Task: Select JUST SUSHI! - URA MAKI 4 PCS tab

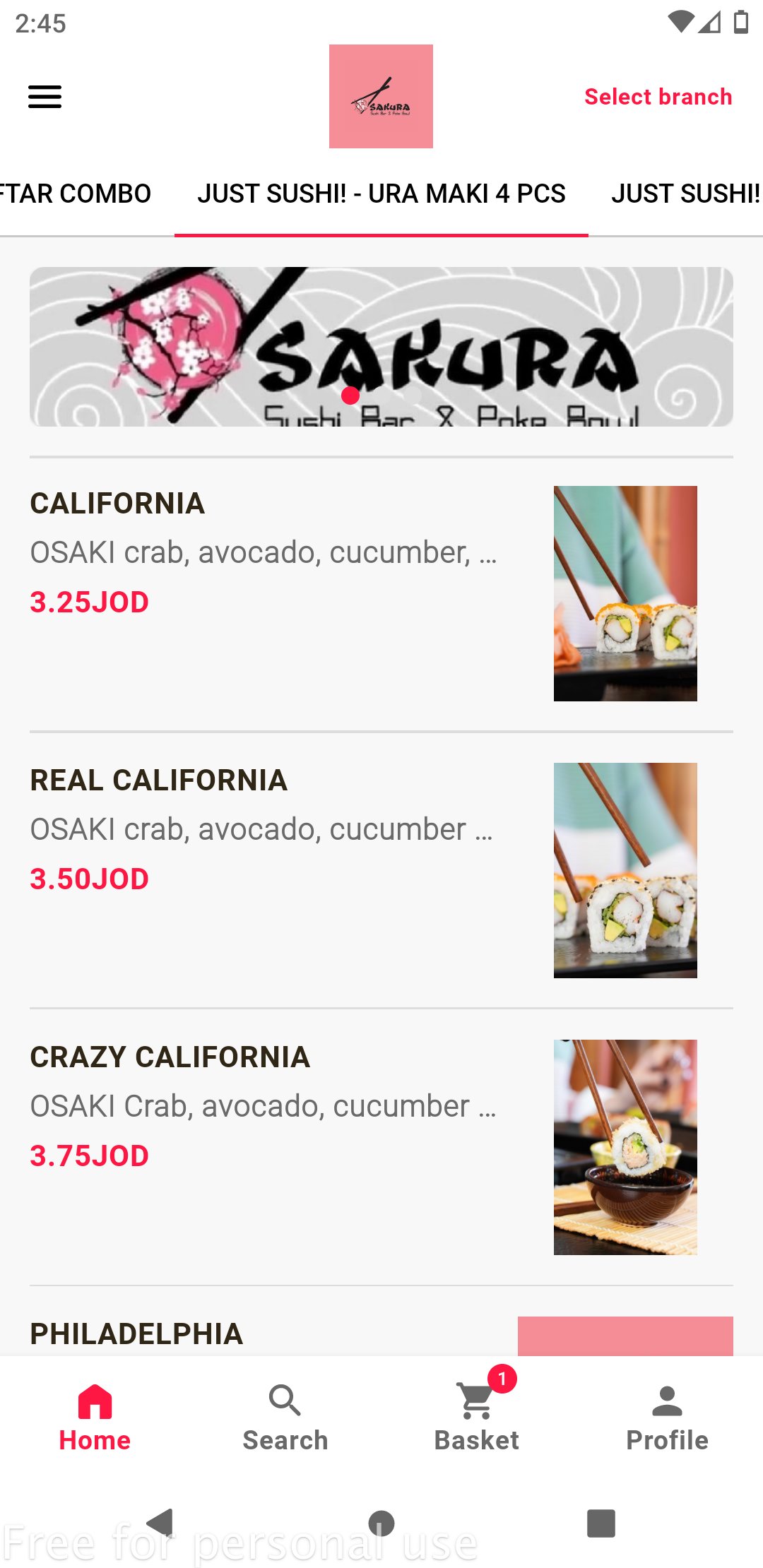Action: pos(381,194)
